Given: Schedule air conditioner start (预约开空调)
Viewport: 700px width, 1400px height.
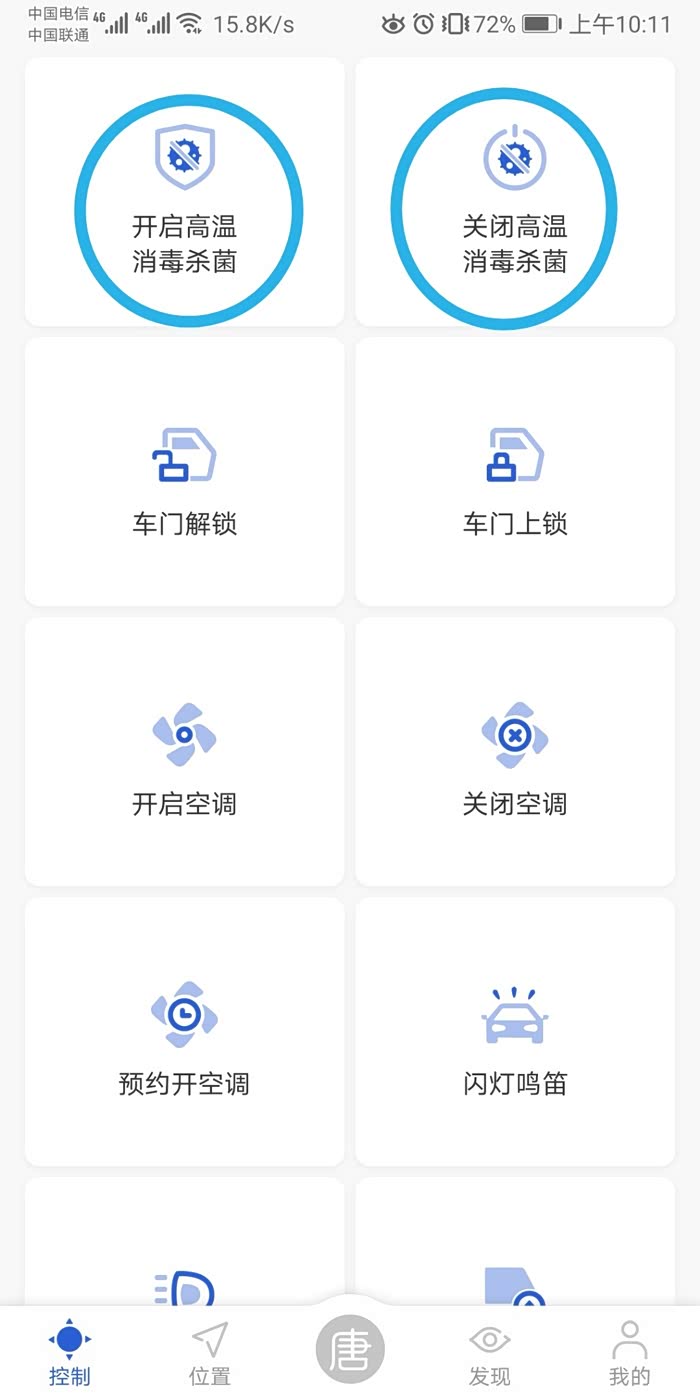Looking at the screenshot, I should 185,1040.
